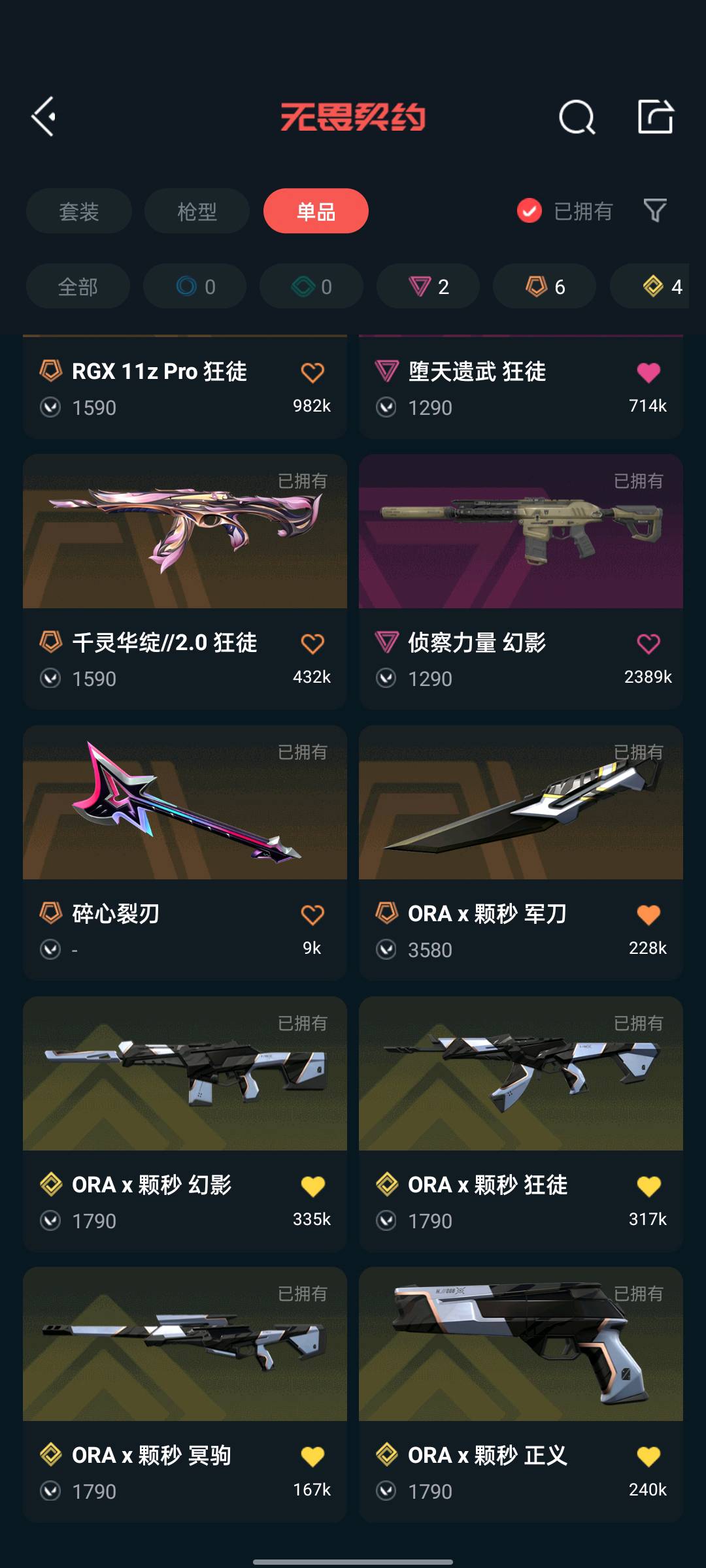The width and height of the screenshot is (706, 1568).
Task: Open the funnel filter icon
Action: [x=655, y=210]
